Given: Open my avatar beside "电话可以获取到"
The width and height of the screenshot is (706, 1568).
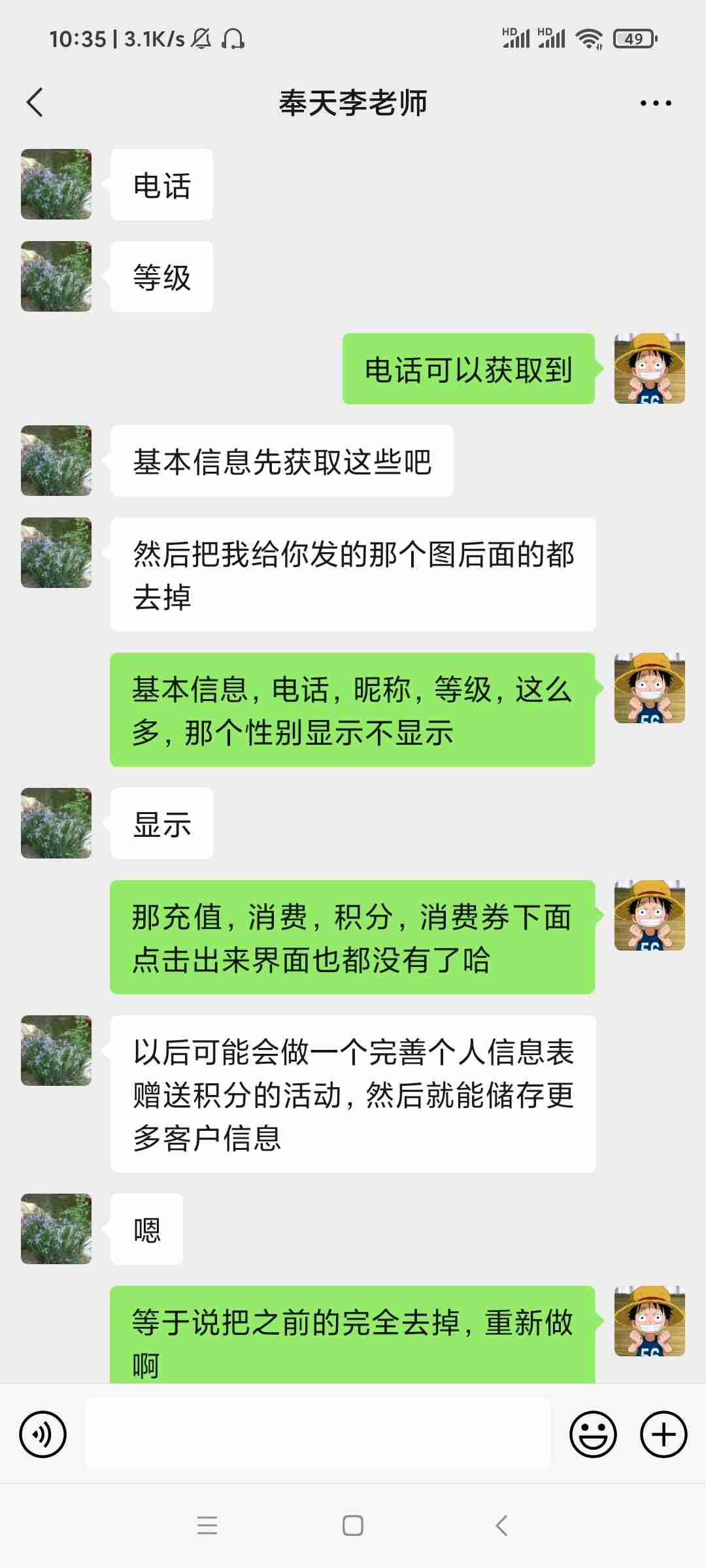Looking at the screenshot, I should click(649, 368).
